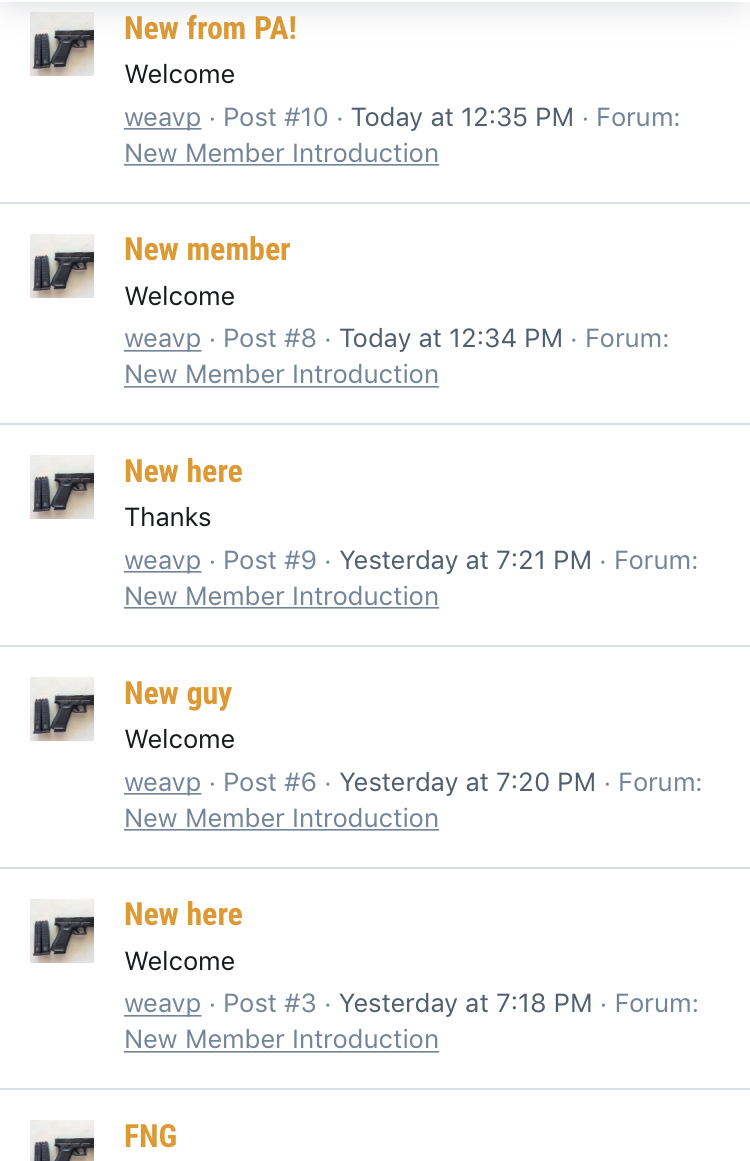Tap the avatar beside 'New member' post

pyautogui.click(x=62, y=266)
